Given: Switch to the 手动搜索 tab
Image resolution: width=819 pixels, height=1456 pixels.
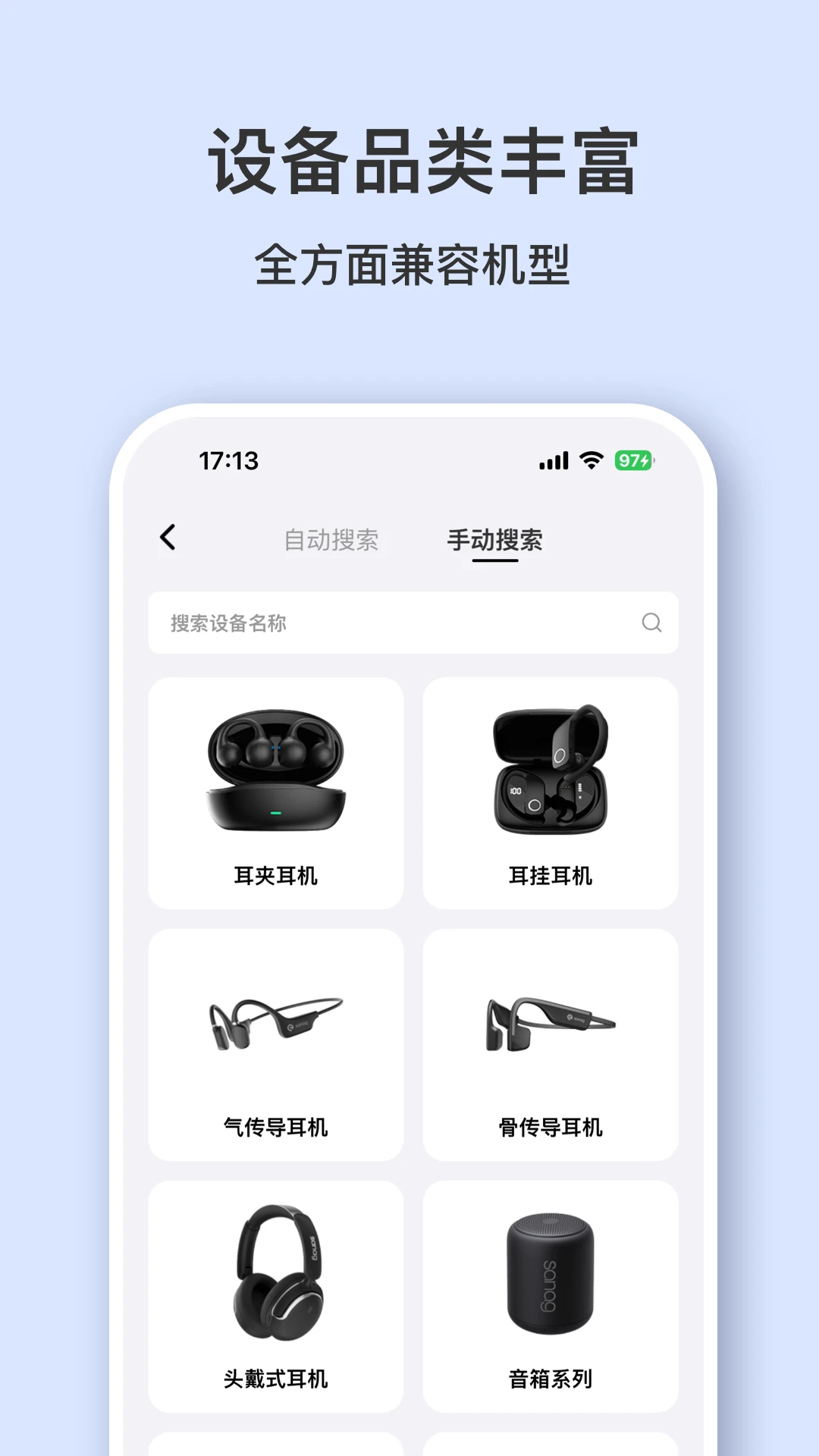Looking at the screenshot, I should click(x=494, y=540).
